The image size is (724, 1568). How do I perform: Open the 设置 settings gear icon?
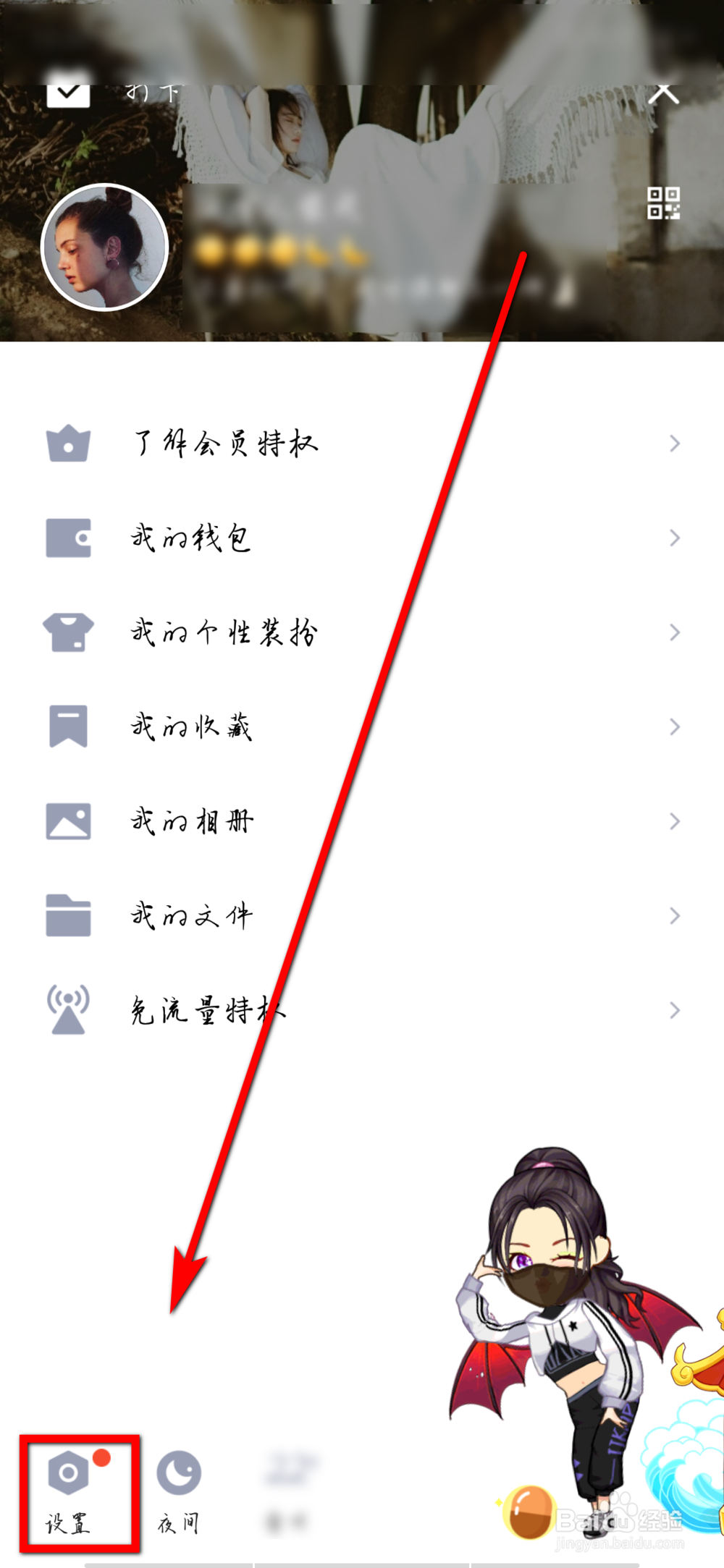[x=70, y=1470]
